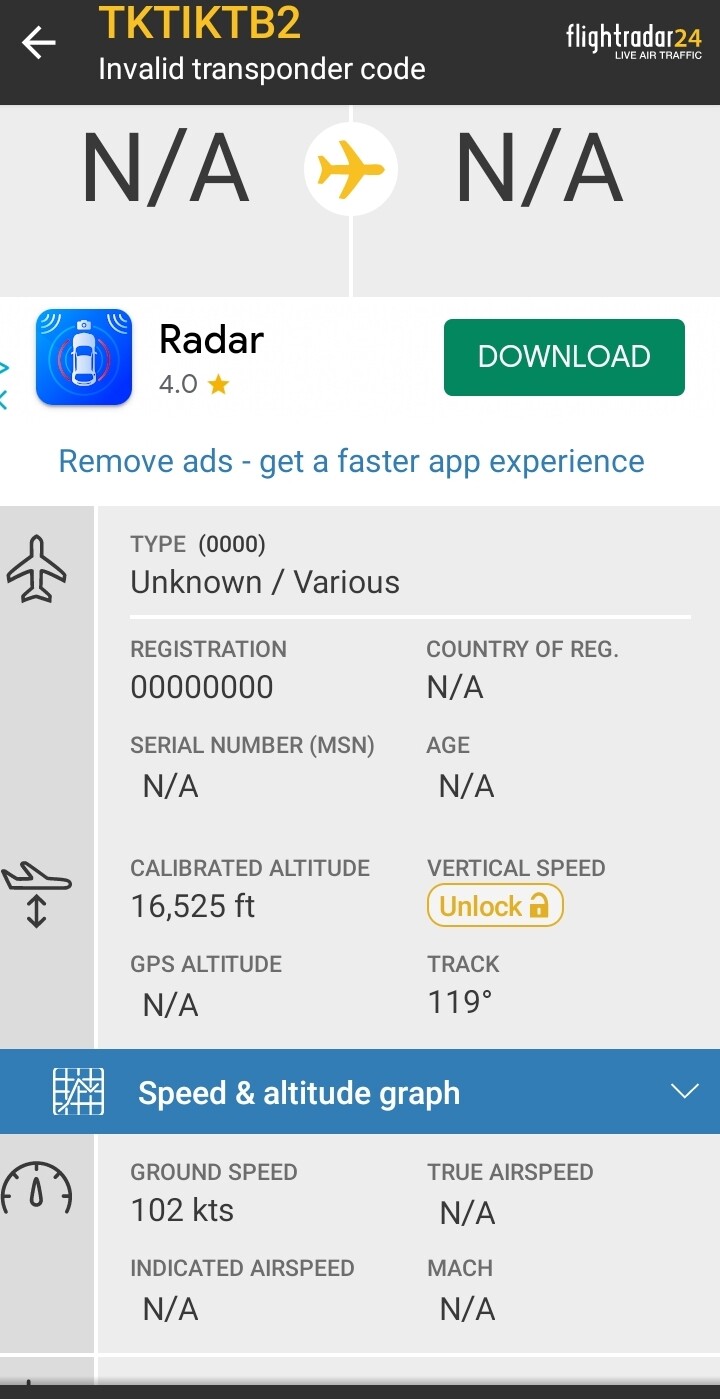Go back using the top arrow
The height and width of the screenshot is (1399, 720).
(x=39, y=42)
